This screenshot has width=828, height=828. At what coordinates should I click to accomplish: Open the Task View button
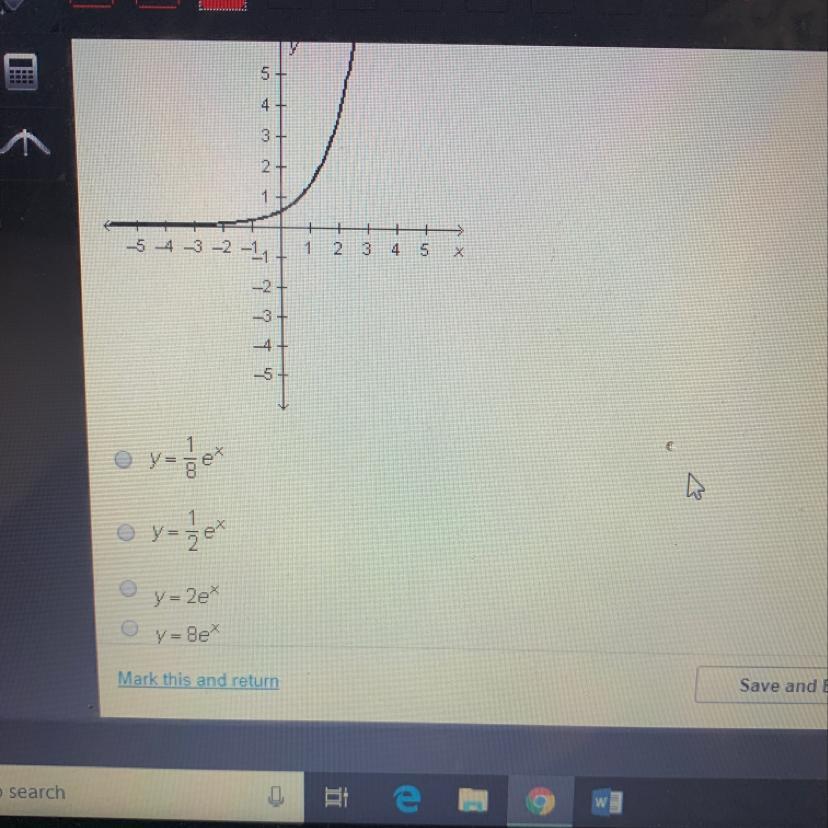(x=336, y=797)
